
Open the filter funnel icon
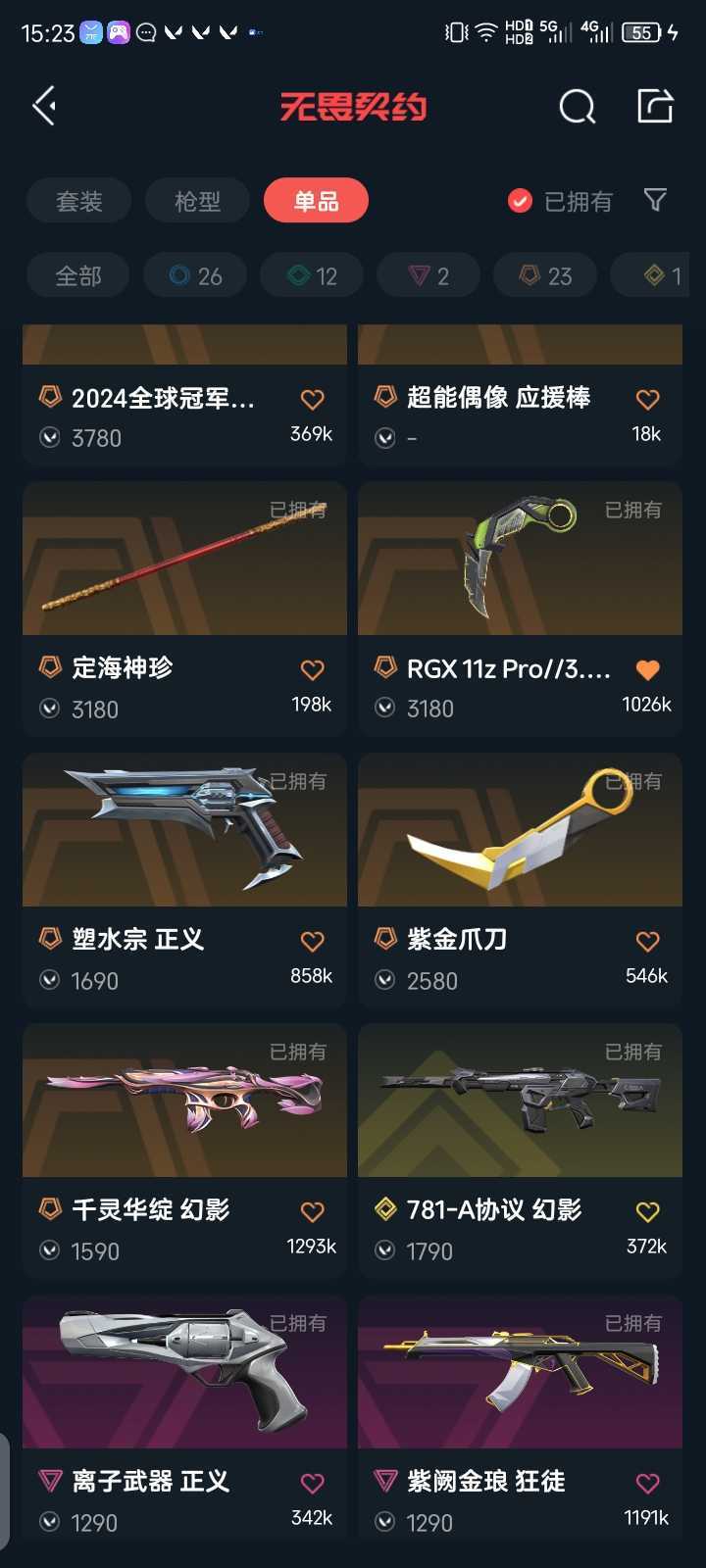click(655, 201)
